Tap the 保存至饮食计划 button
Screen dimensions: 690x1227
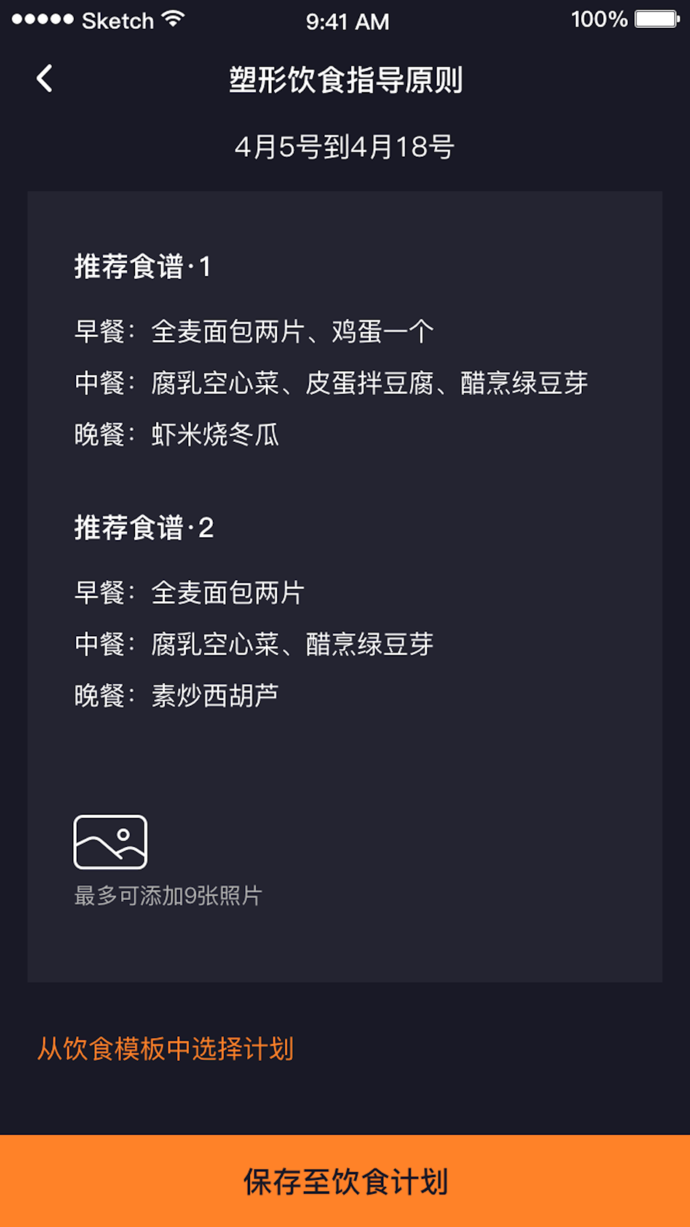point(345,1181)
